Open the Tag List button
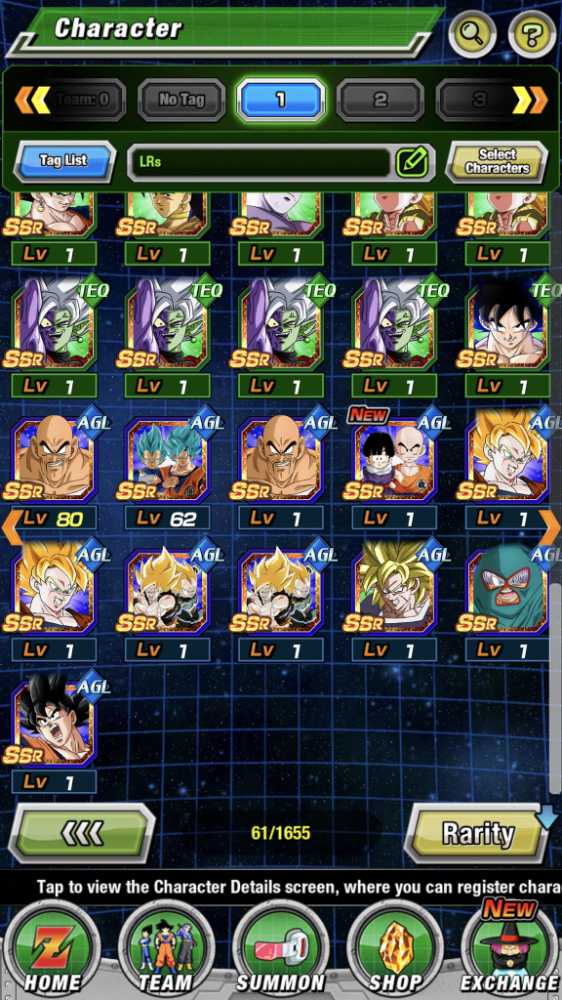The width and height of the screenshot is (562, 1000). tap(64, 161)
